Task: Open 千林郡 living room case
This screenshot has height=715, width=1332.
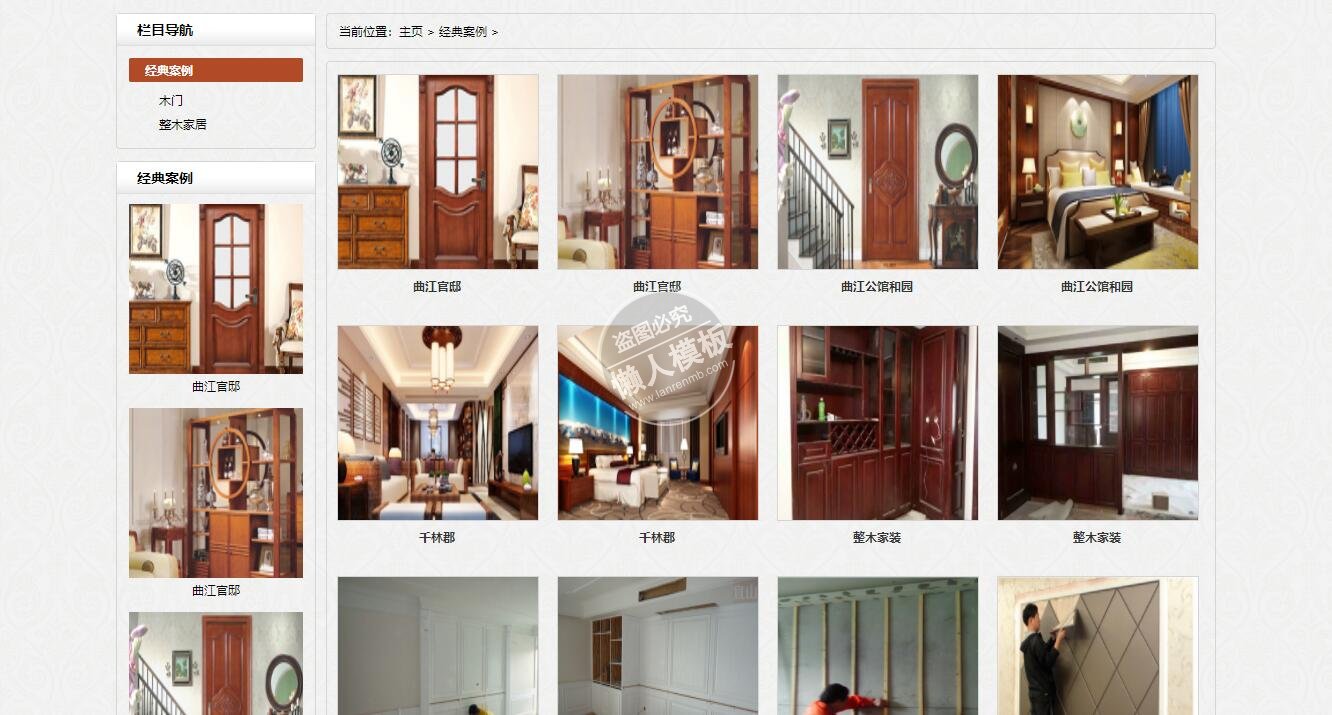Action: pos(437,423)
